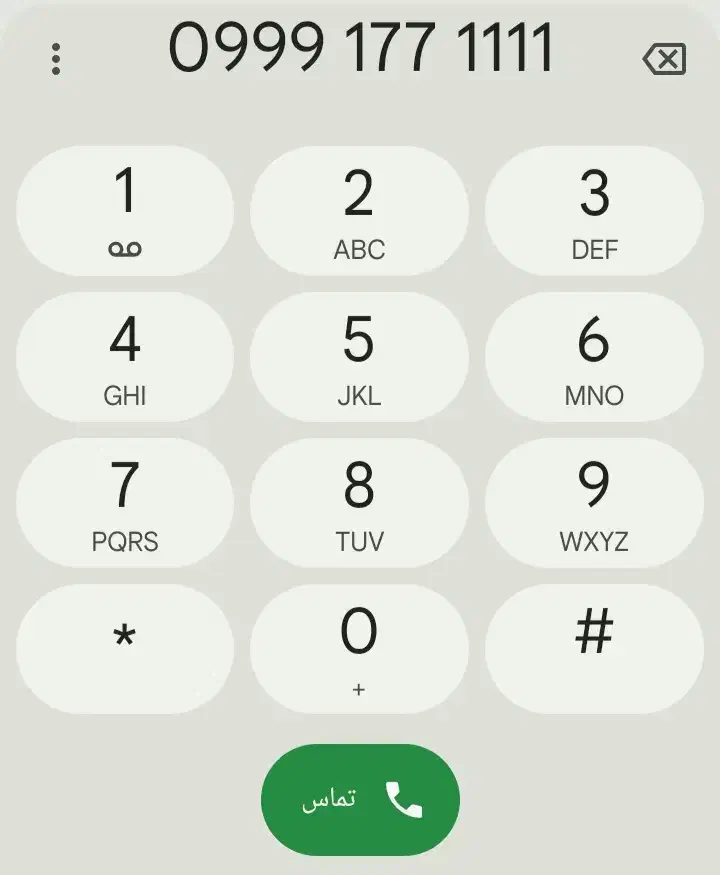Insert the star symbol

125,649
